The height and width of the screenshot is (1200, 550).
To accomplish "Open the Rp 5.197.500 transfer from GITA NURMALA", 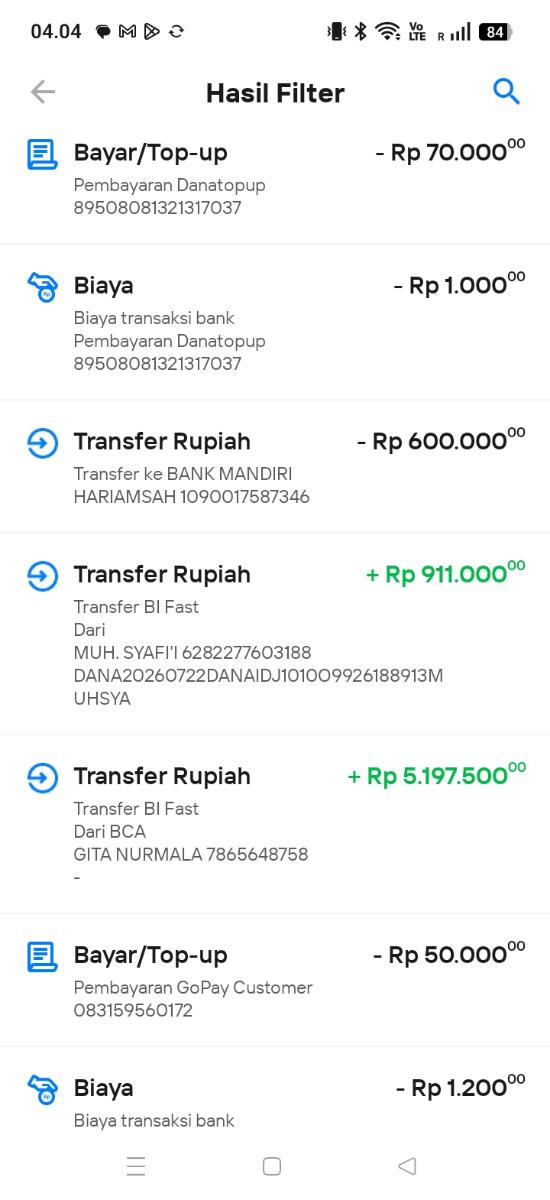I will click(275, 824).
